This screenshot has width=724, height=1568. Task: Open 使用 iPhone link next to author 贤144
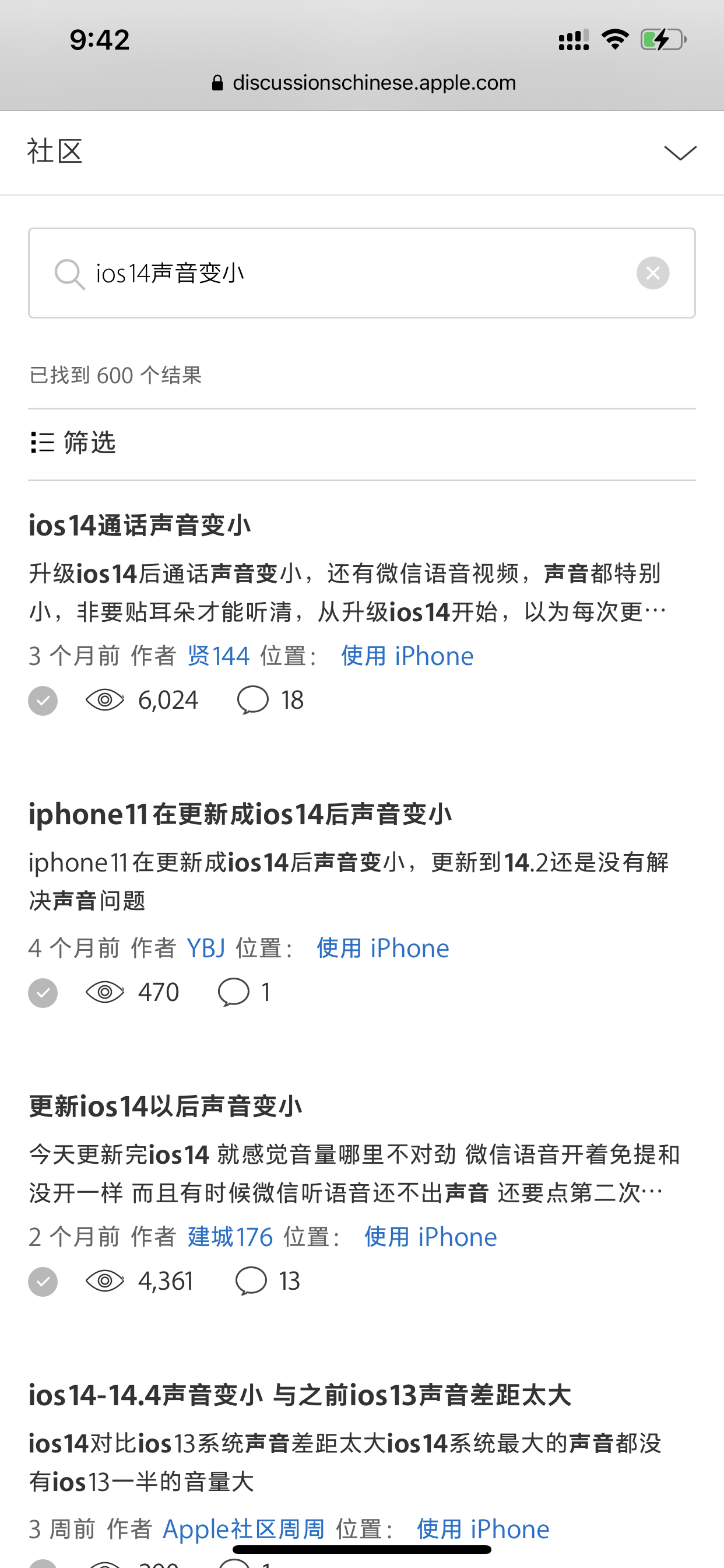pyautogui.click(x=407, y=656)
